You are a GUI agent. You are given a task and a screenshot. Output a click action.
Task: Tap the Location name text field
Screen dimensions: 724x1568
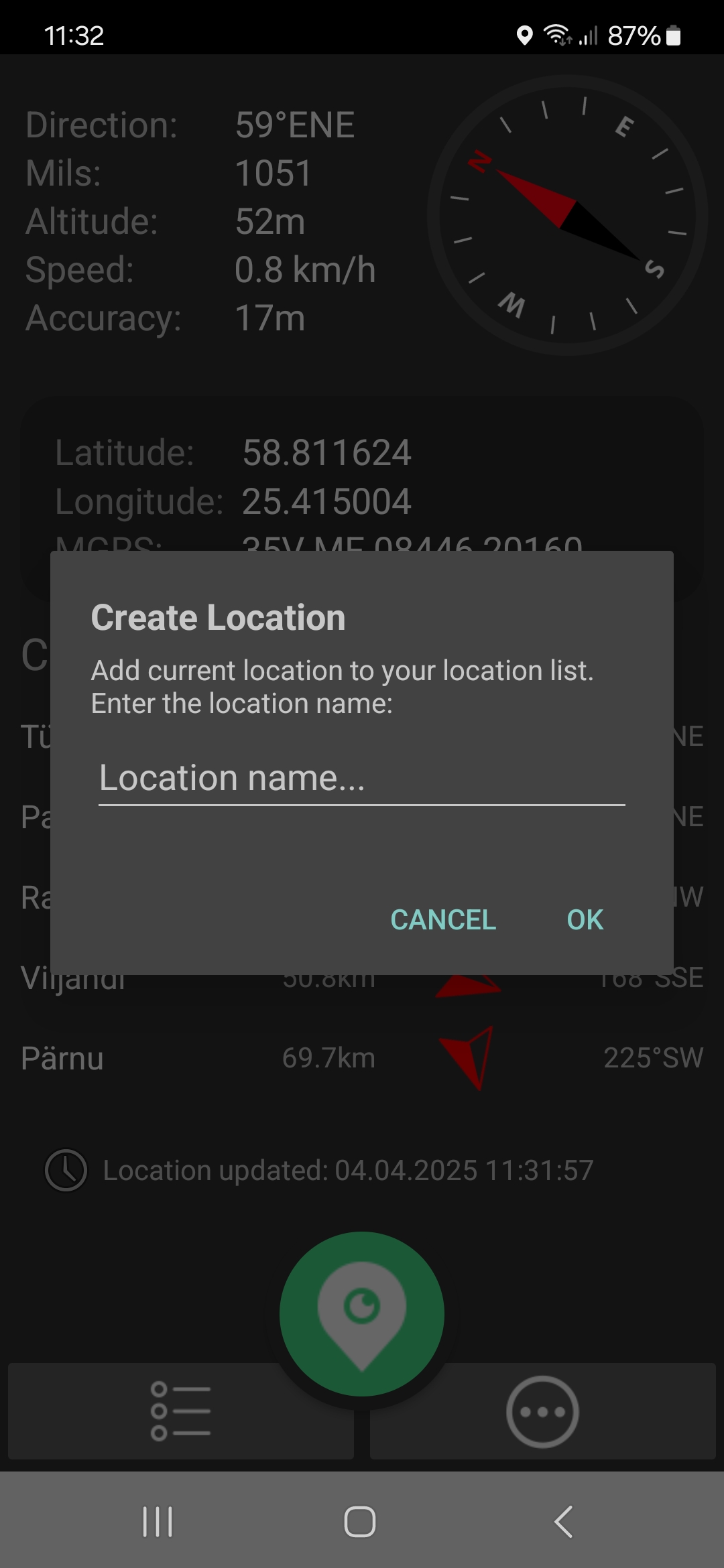(x=361, y=779)
